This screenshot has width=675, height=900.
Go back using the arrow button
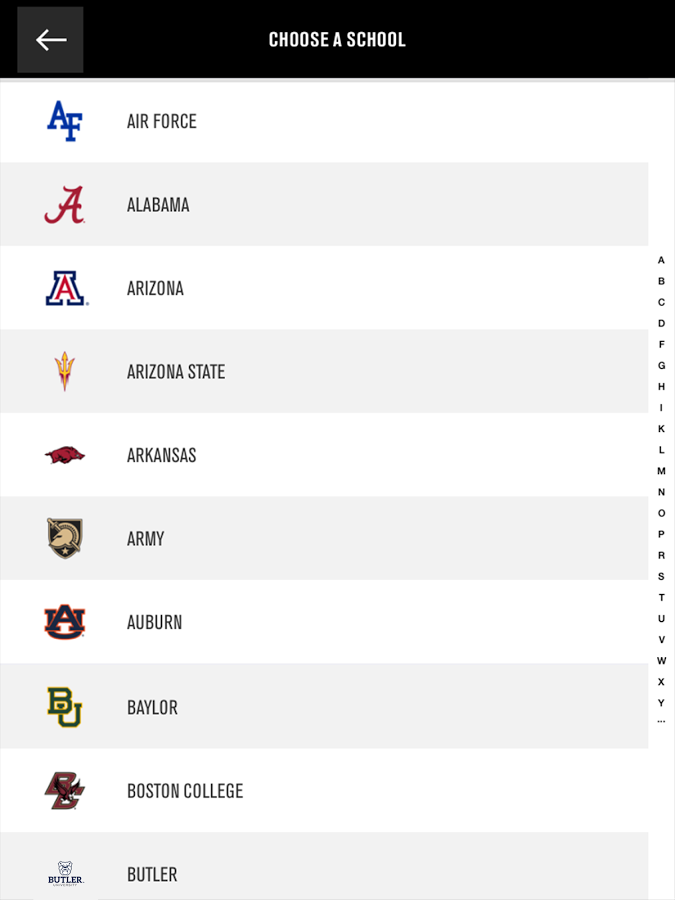[50, 40]
